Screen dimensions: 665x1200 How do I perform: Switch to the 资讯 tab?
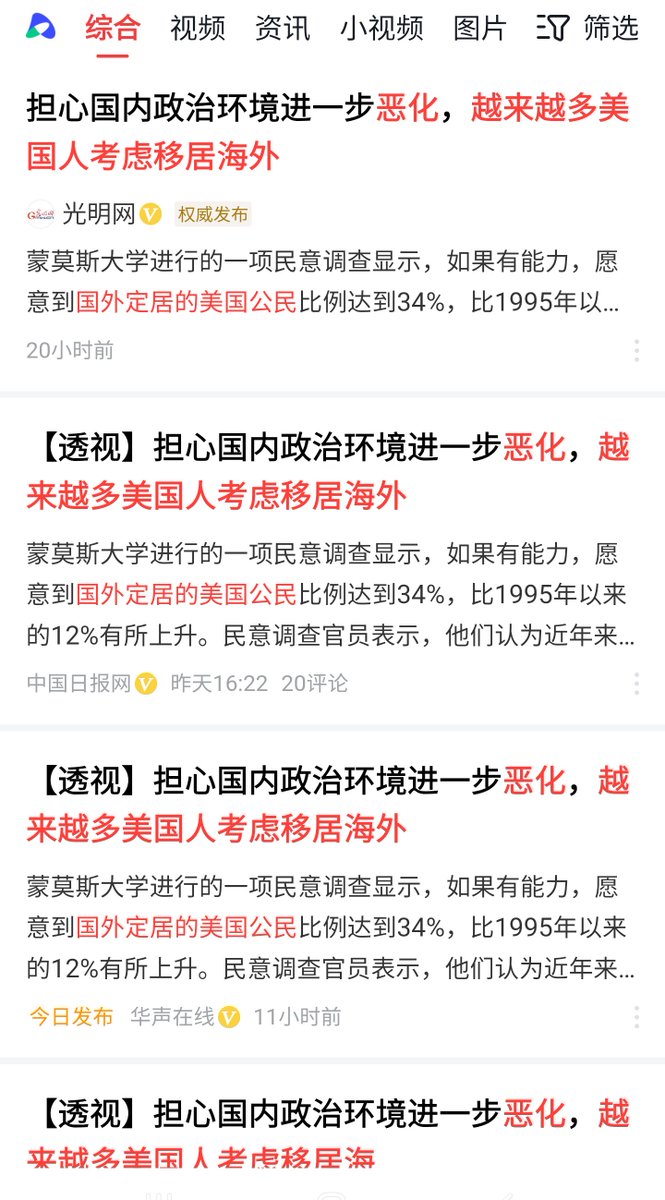(x=283, y=28)
